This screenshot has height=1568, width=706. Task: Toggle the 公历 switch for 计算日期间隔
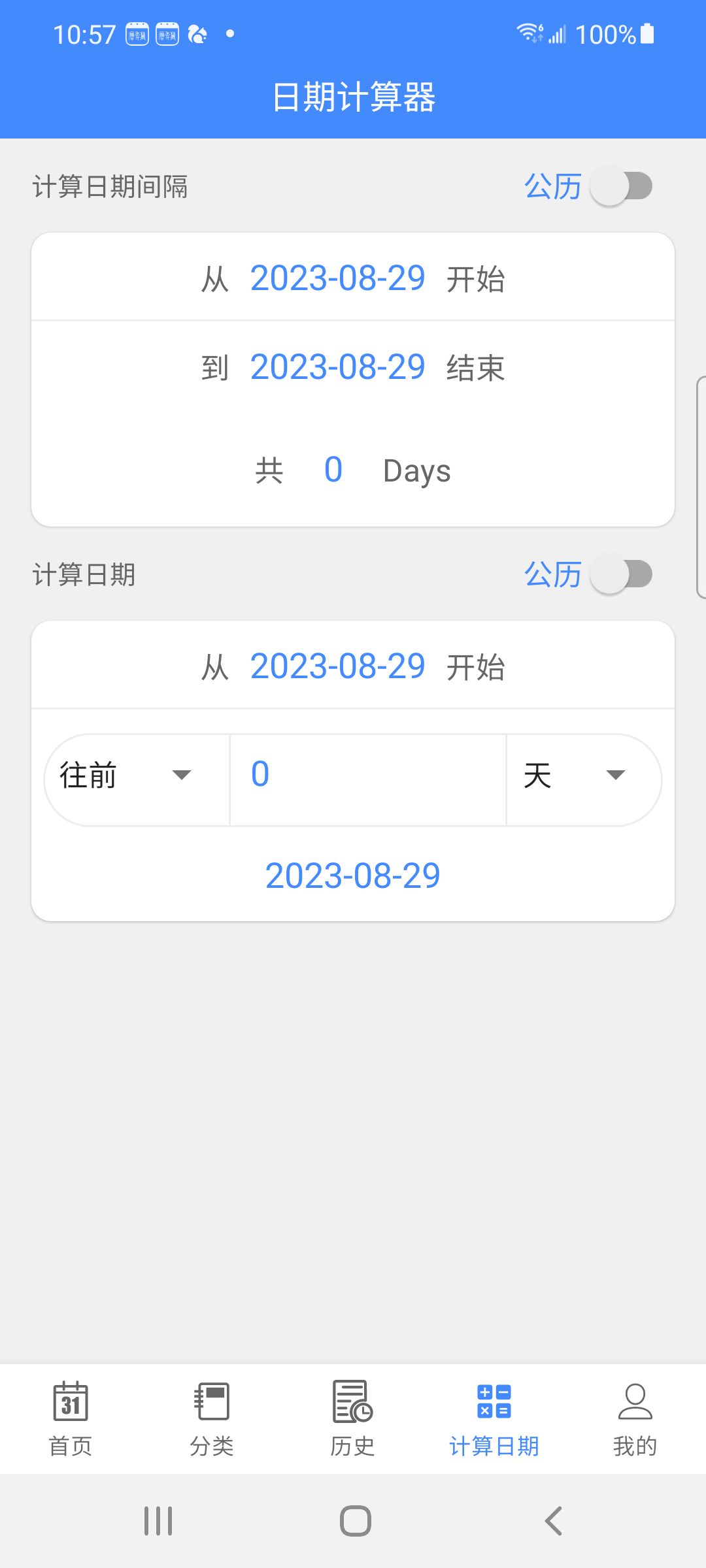tap(621, 187)
